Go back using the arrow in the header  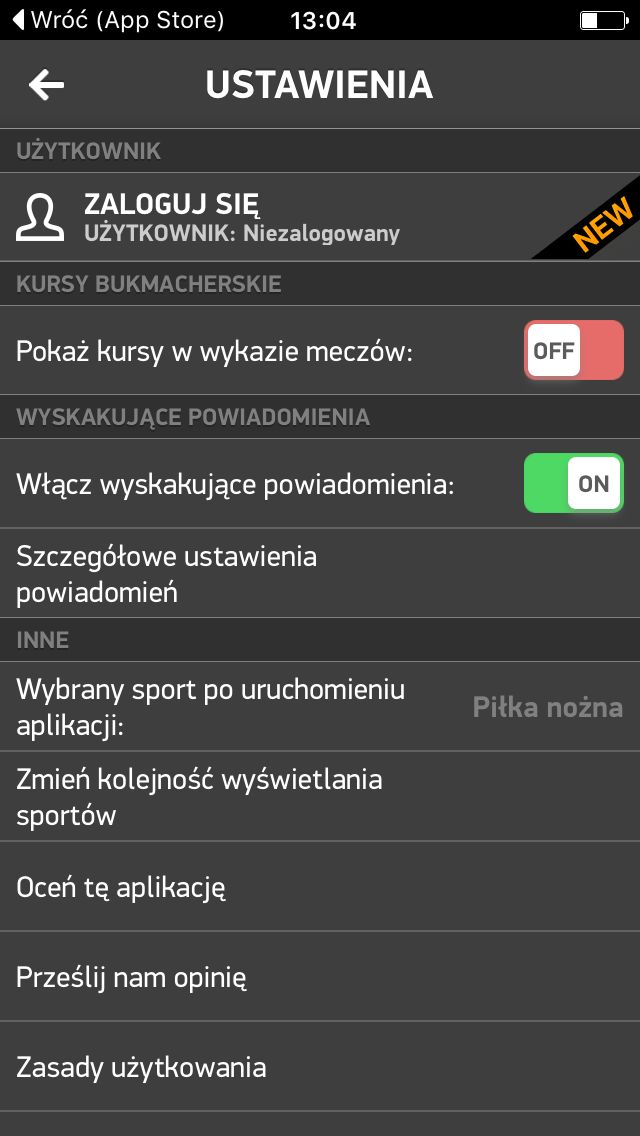click(x=46, y=85)
